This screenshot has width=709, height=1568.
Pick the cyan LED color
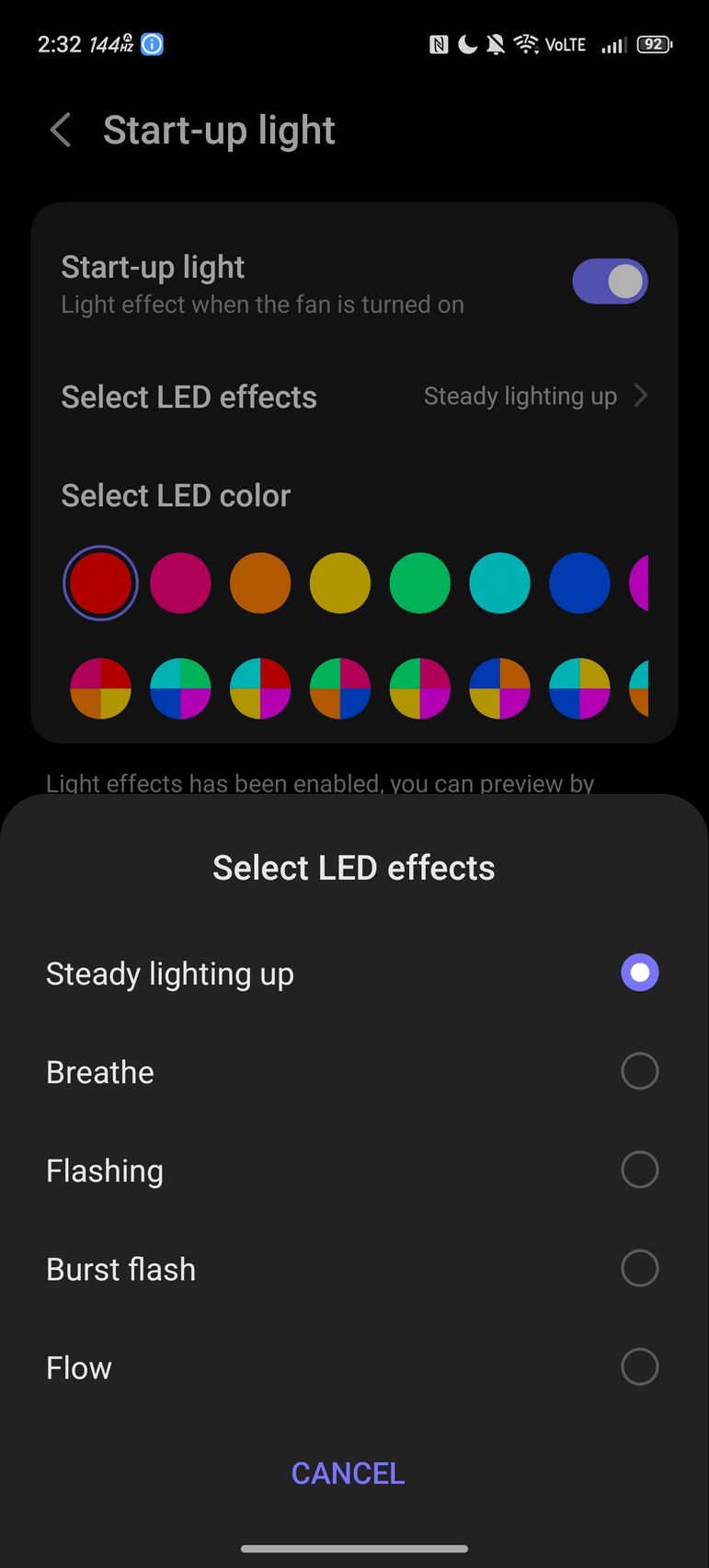click(x=499, y=583)
